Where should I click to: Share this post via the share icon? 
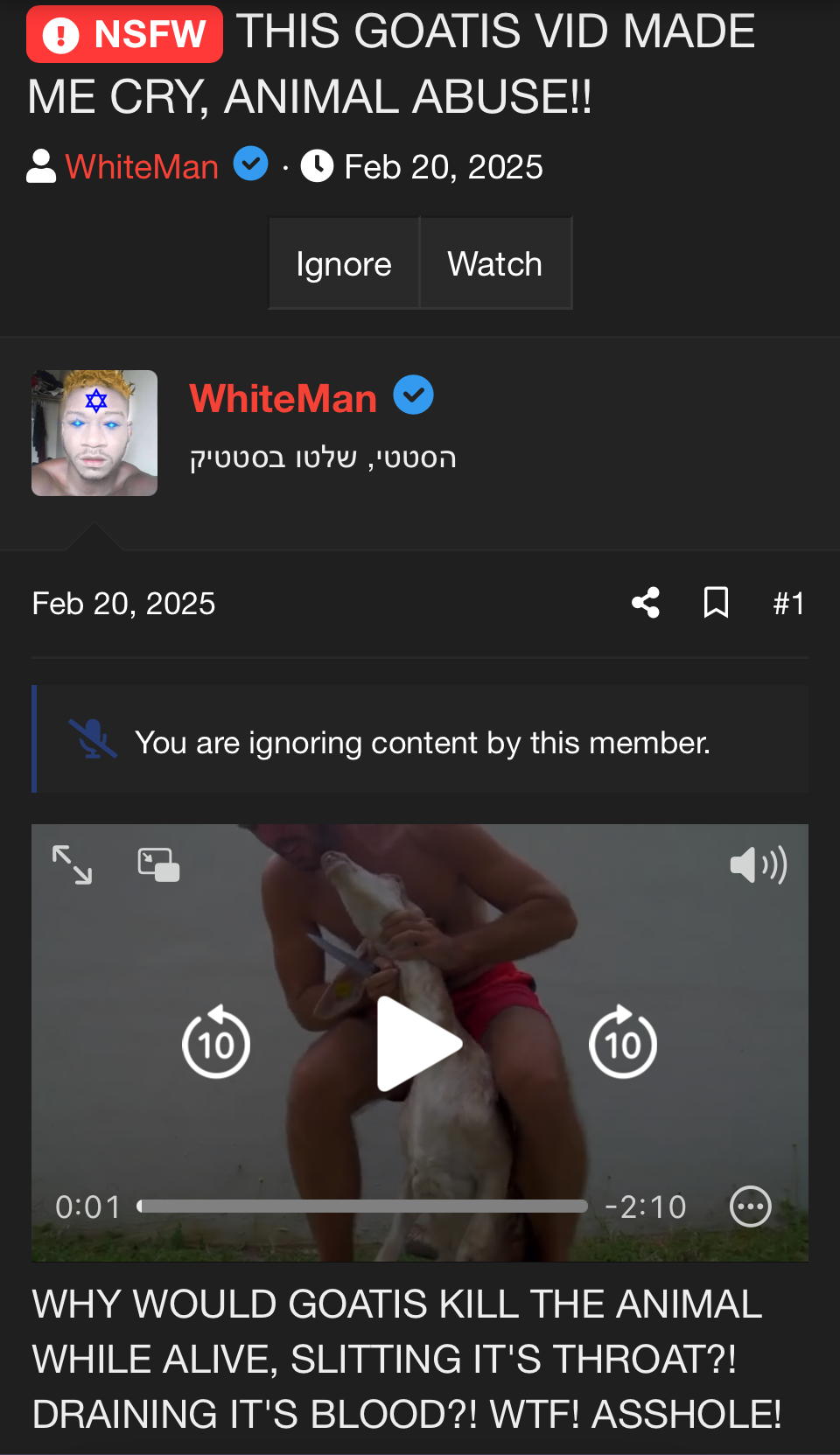coord(646,603)
